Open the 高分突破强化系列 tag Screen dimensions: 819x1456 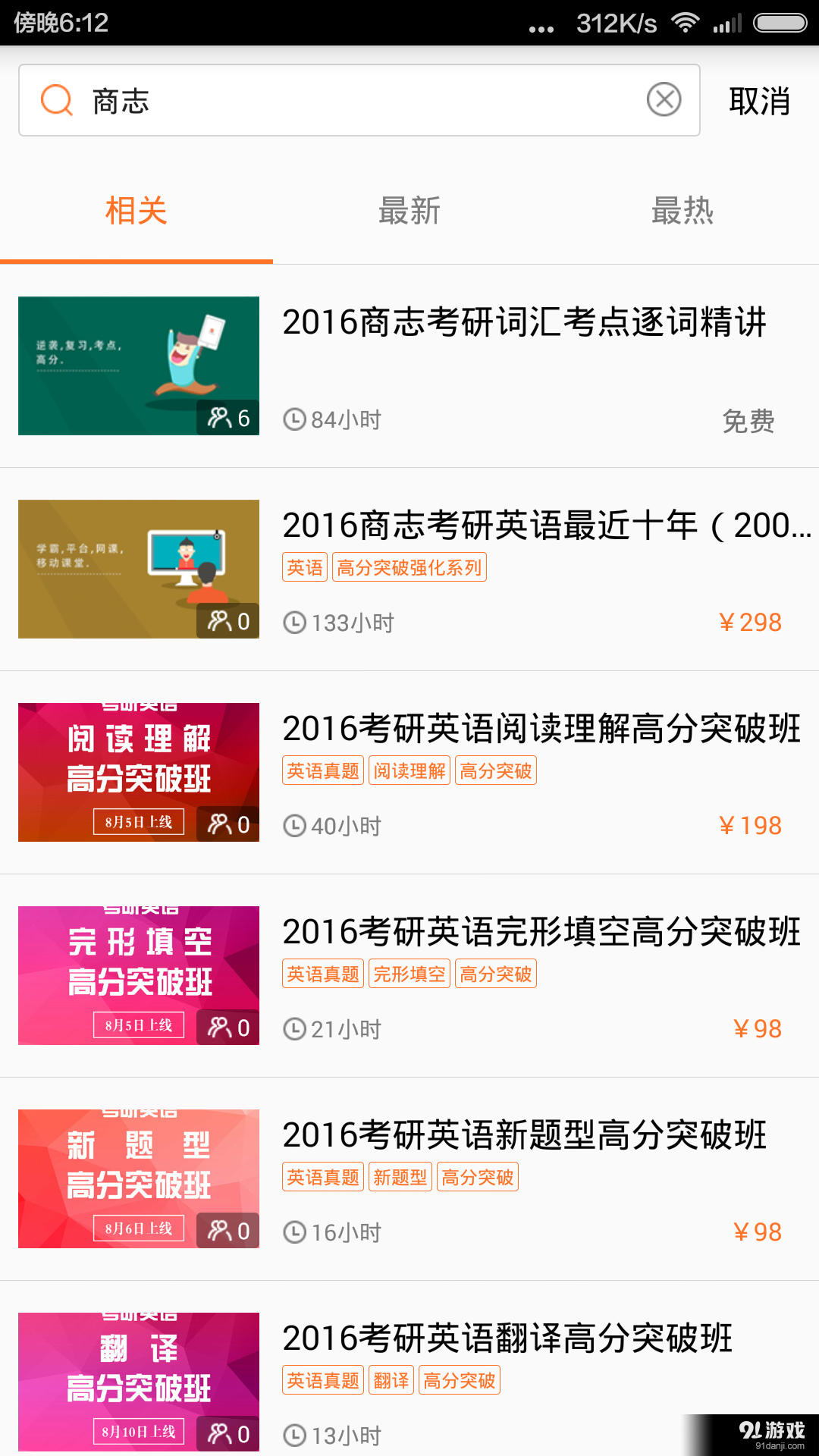coord(409,567)
